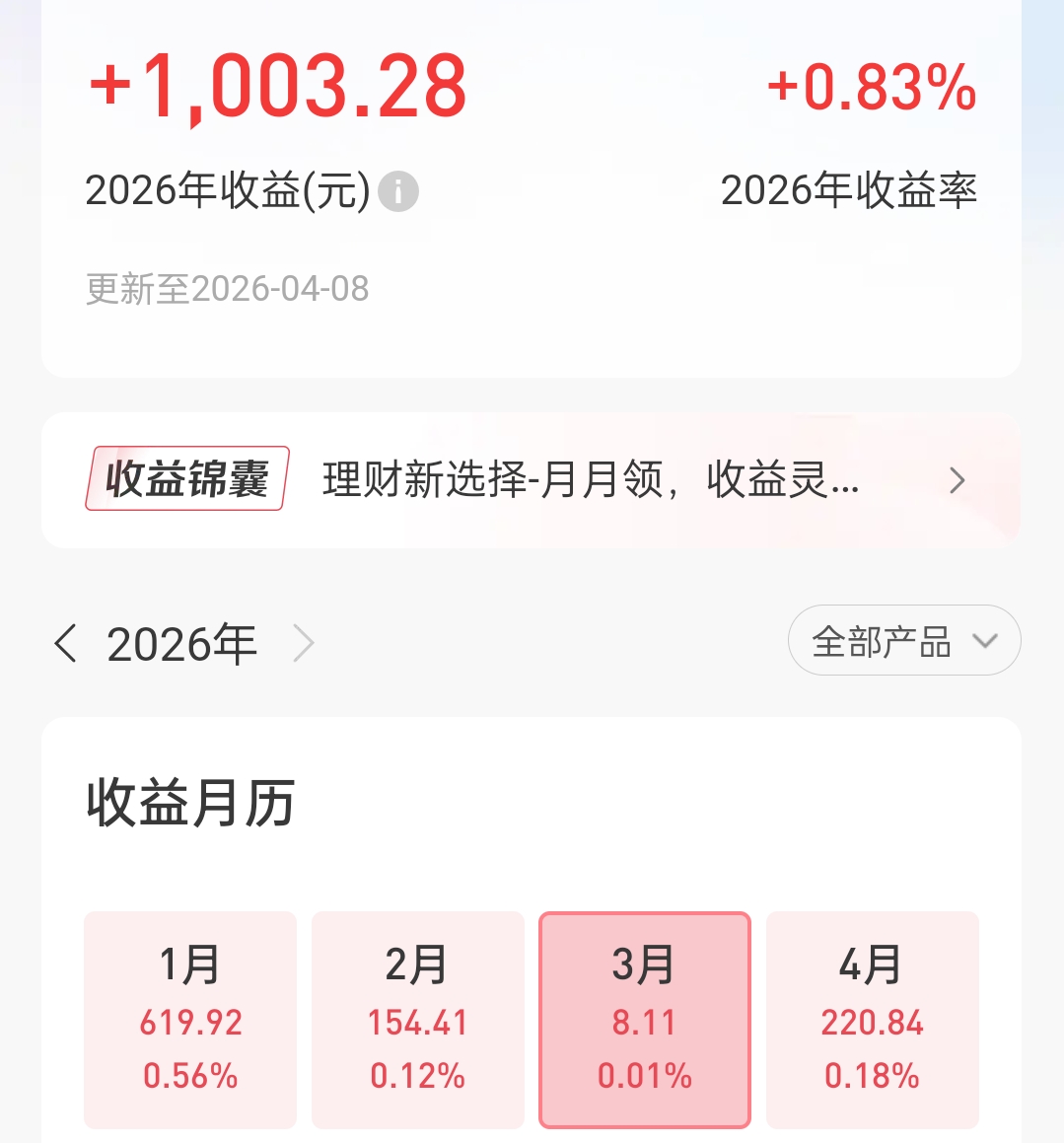The image size is (1064, 1143).
Task: Select the 3月 earnings tile
Action: (x=645, y=1019)
